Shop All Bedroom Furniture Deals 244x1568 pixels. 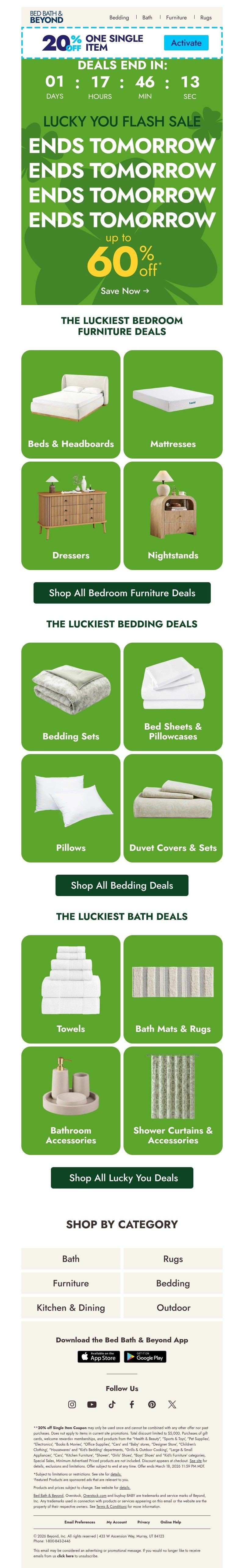click(x=122, y=593)
